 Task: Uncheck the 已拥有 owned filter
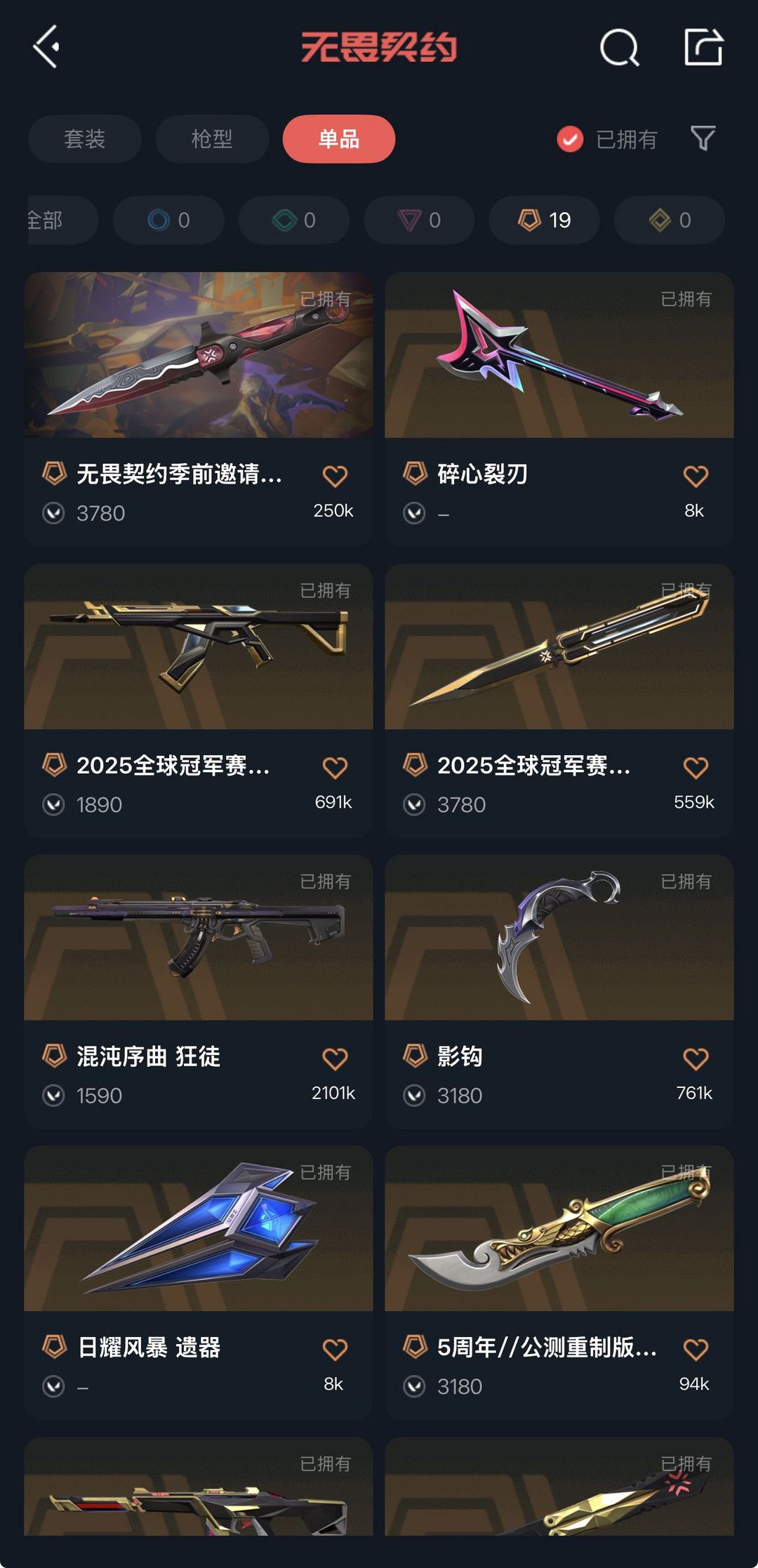607,139
